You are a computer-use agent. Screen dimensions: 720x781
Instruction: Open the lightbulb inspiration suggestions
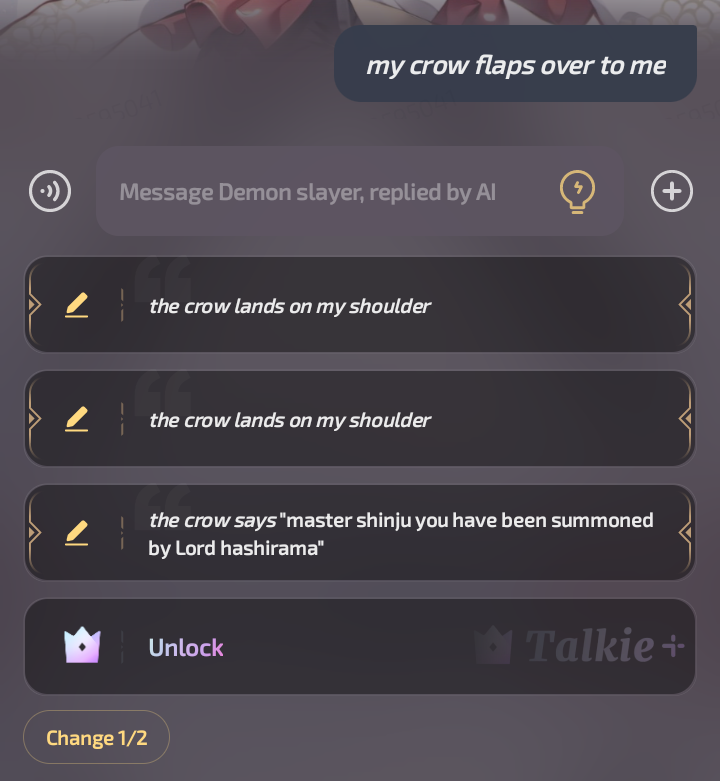577,191
